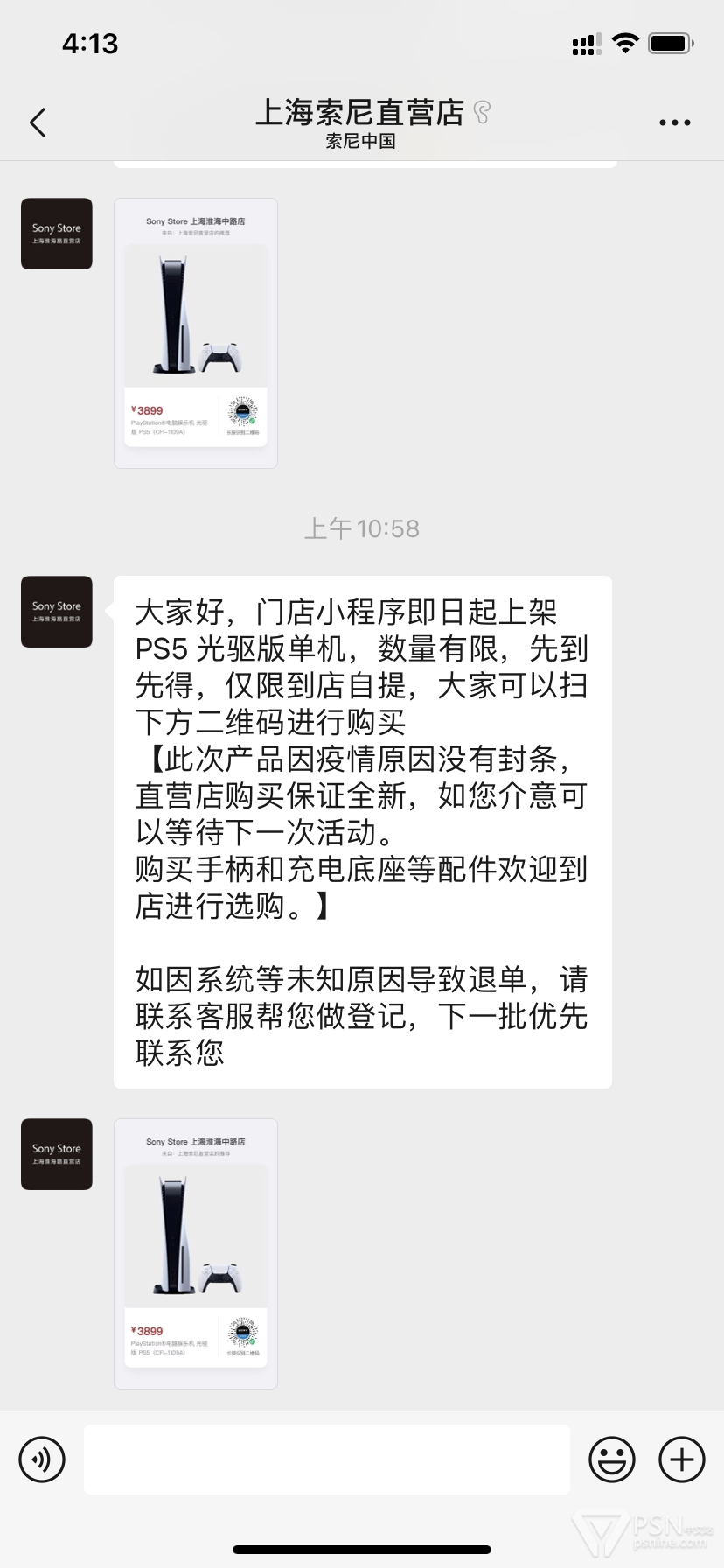Open the plus attachments menu
This screenshot has width=724, height=1568.
pyautogui.click(x=682, y=1459)
